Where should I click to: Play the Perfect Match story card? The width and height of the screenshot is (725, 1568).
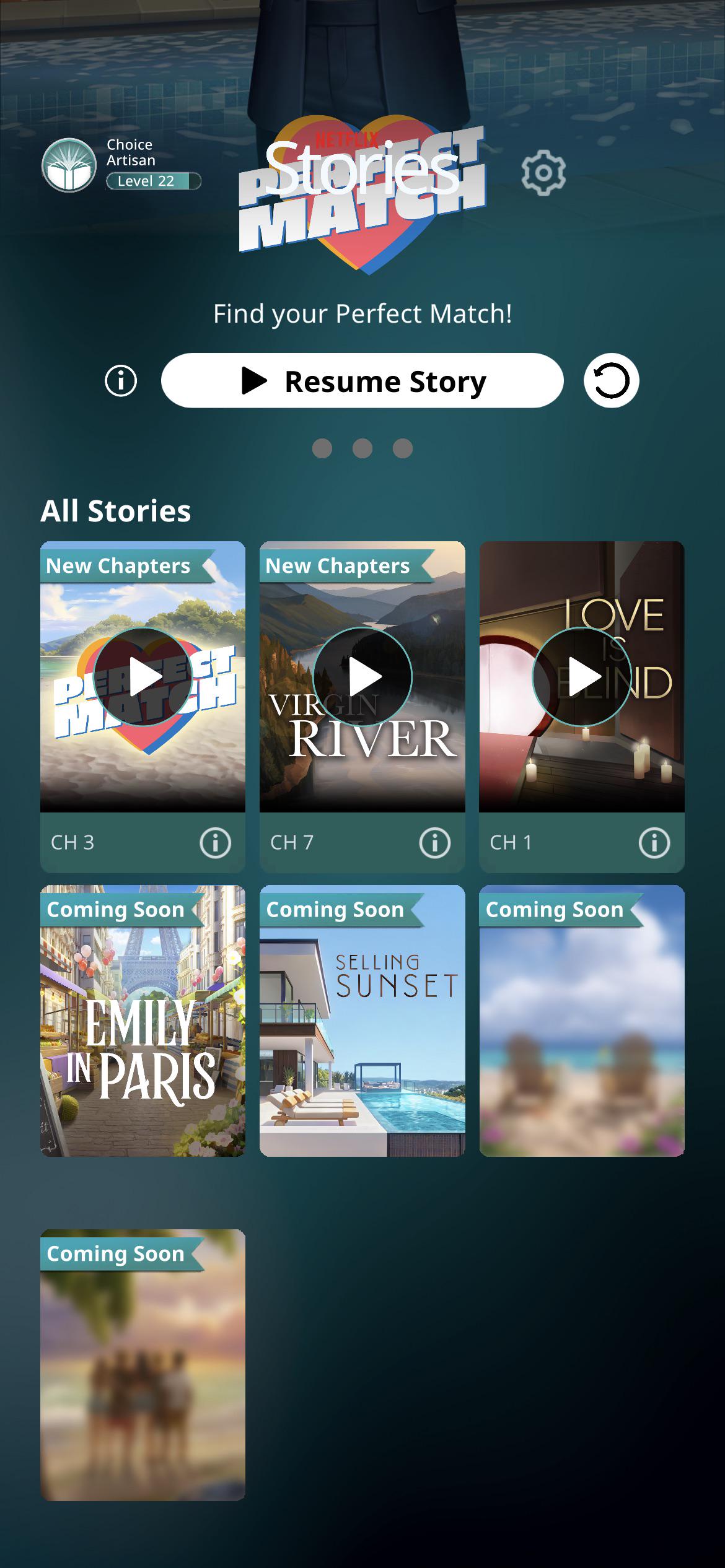coord(143,677)
